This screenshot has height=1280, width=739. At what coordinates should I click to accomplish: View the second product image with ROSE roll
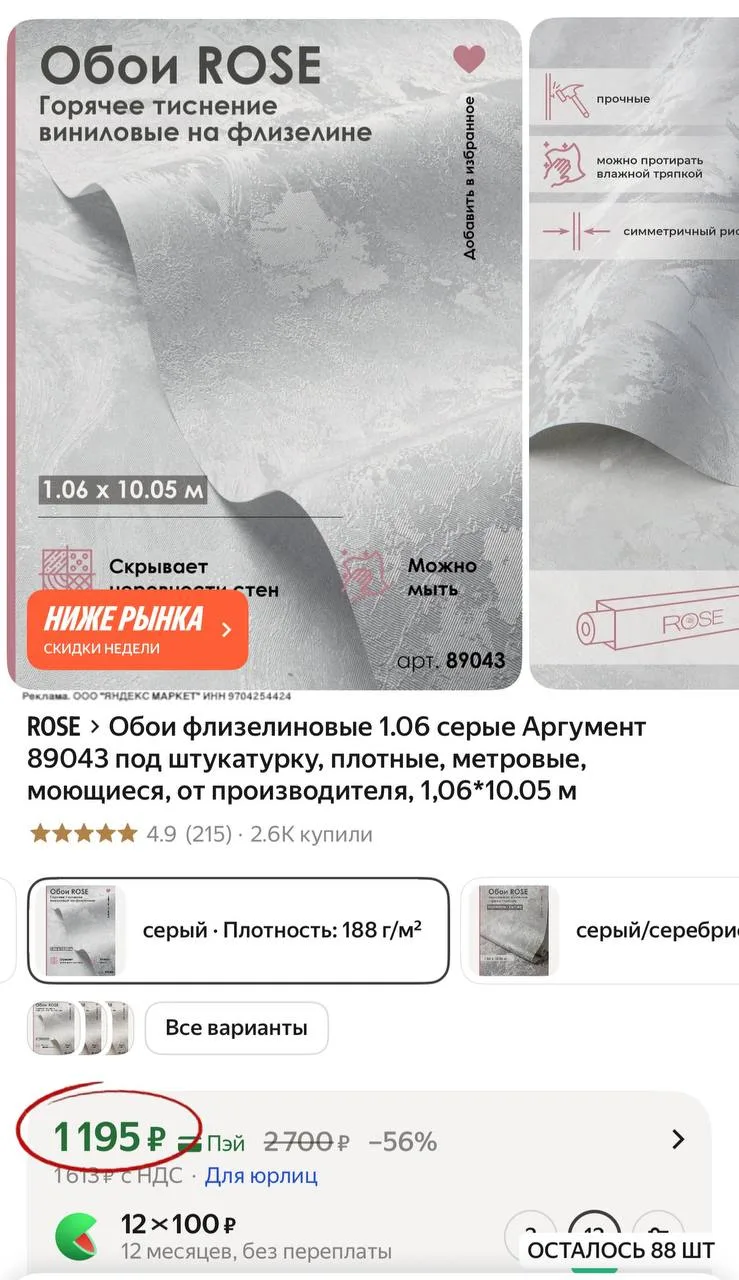[634, 353]
